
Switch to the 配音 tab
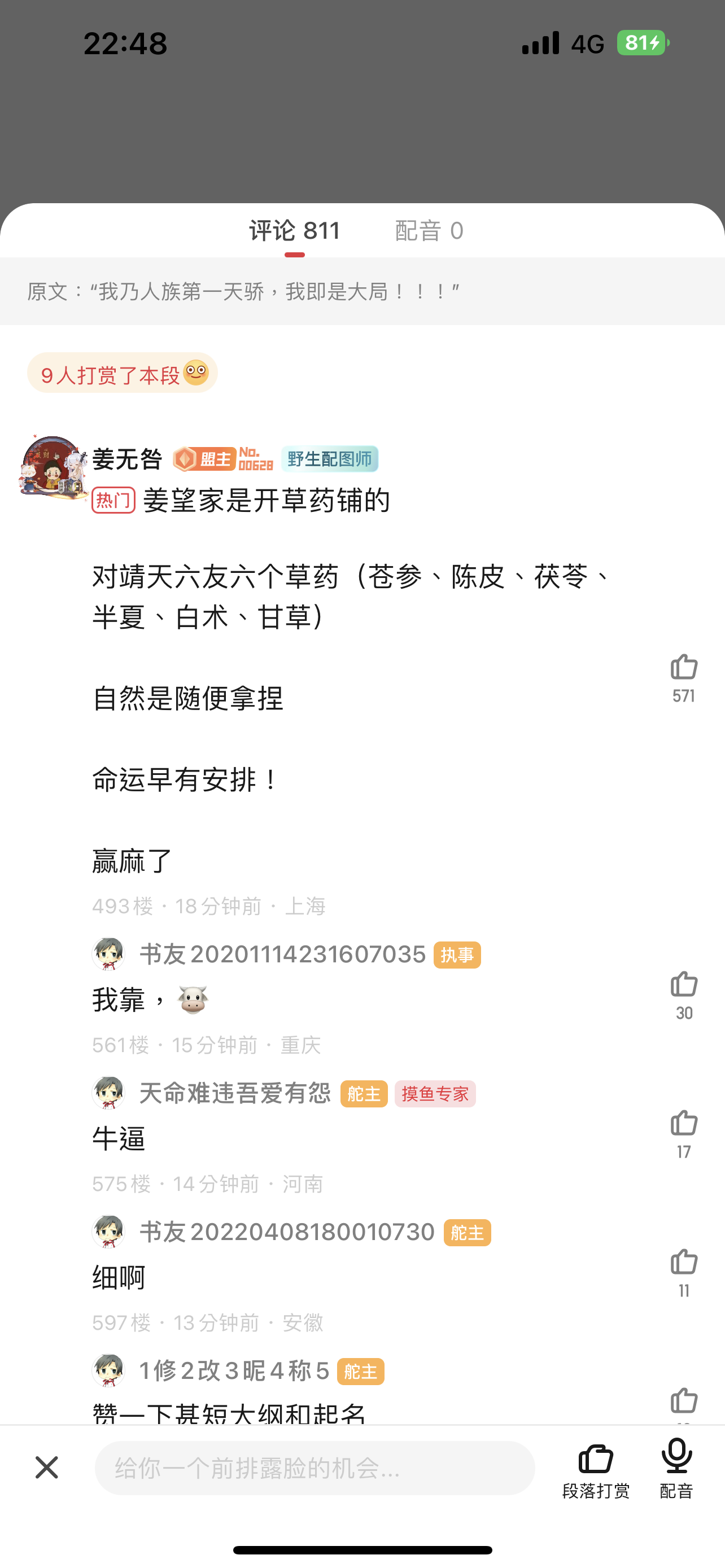click(x=429, y=231)
